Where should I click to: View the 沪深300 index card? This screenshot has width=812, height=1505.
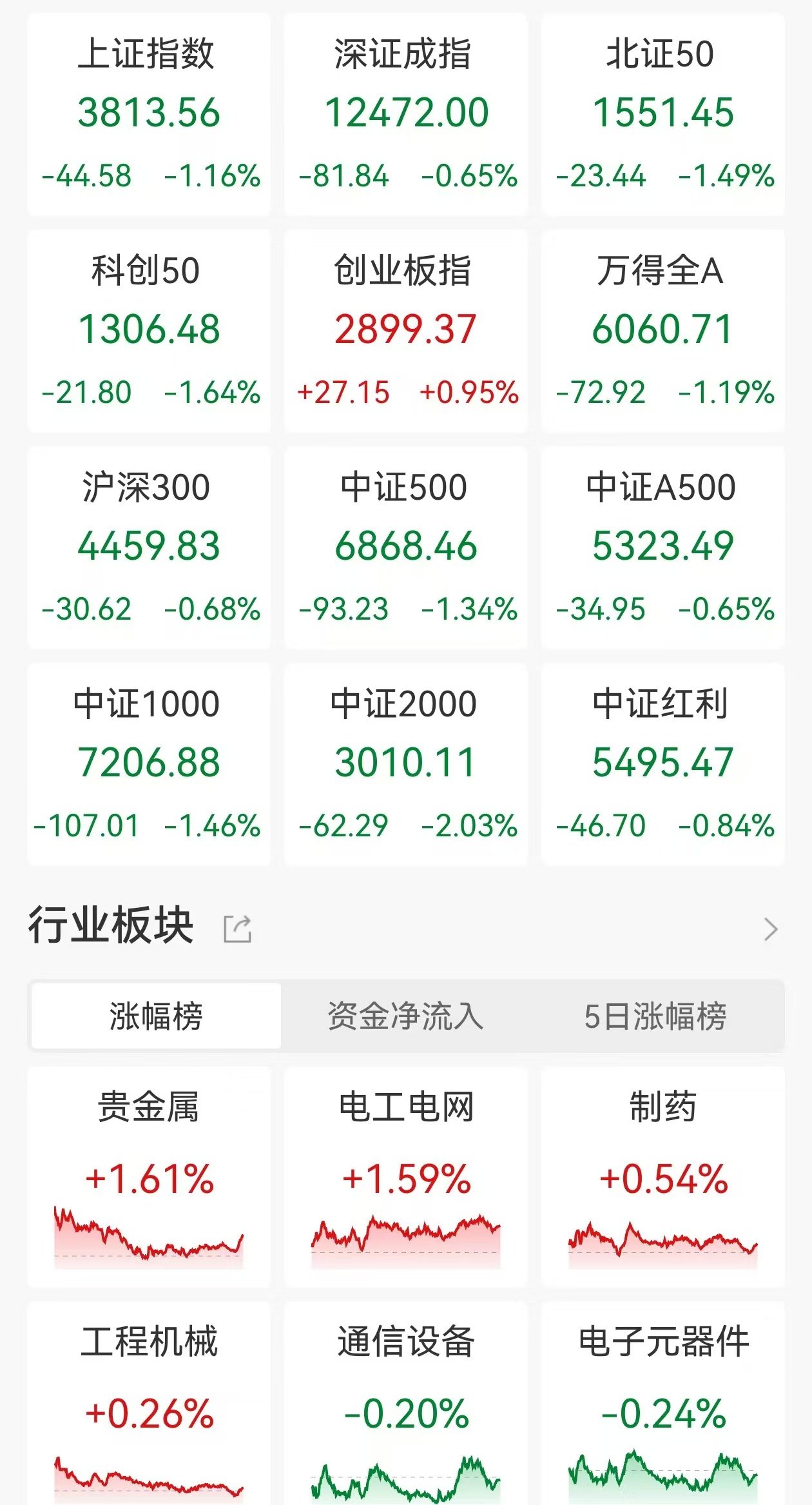point(149,547)
